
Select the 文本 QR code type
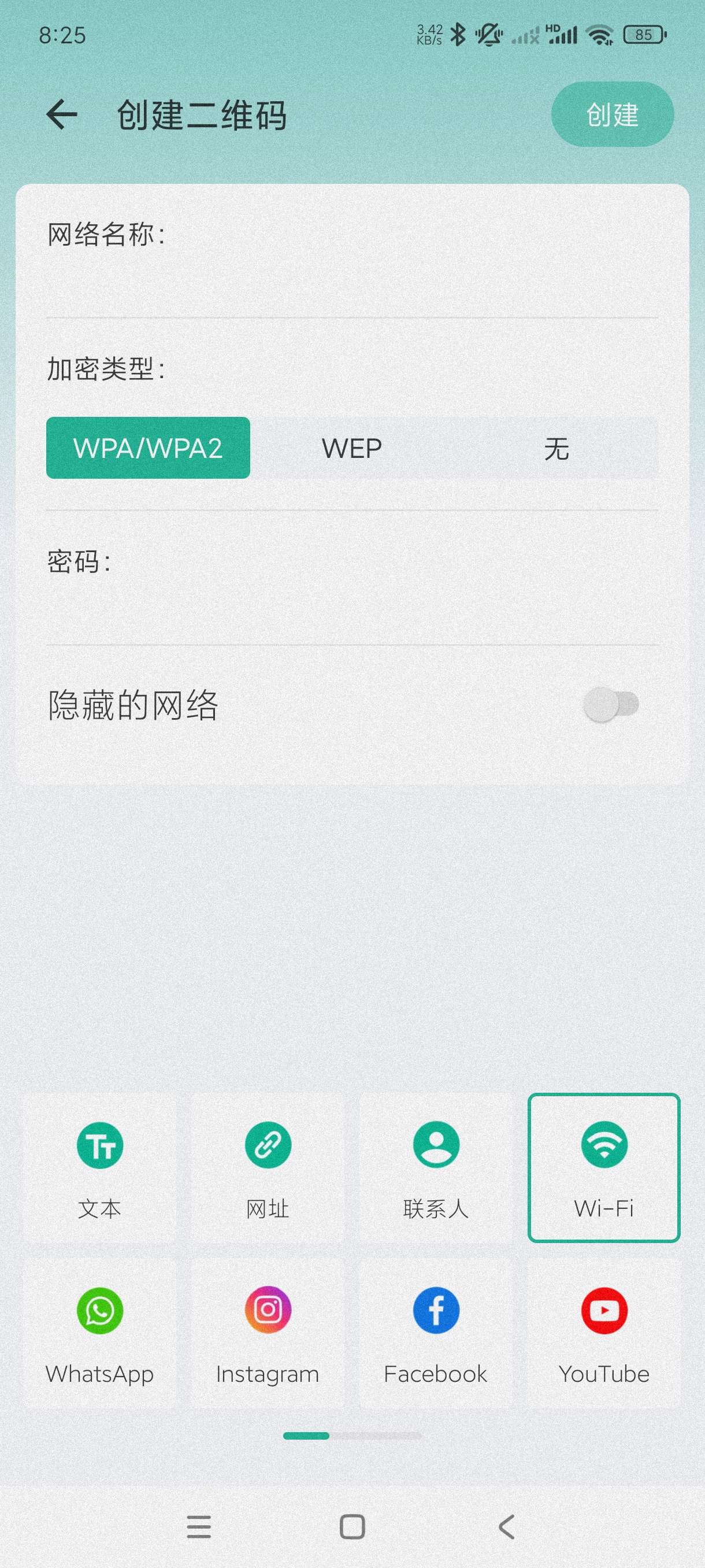pos(100,1167)
